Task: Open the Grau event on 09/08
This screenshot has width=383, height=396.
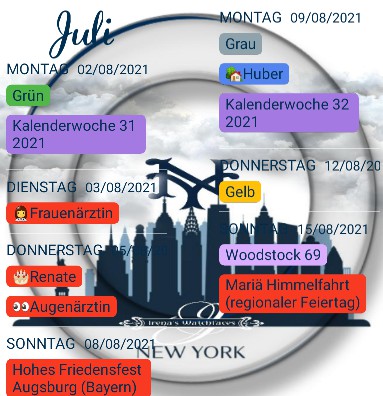Action: [x=240, y=44]
